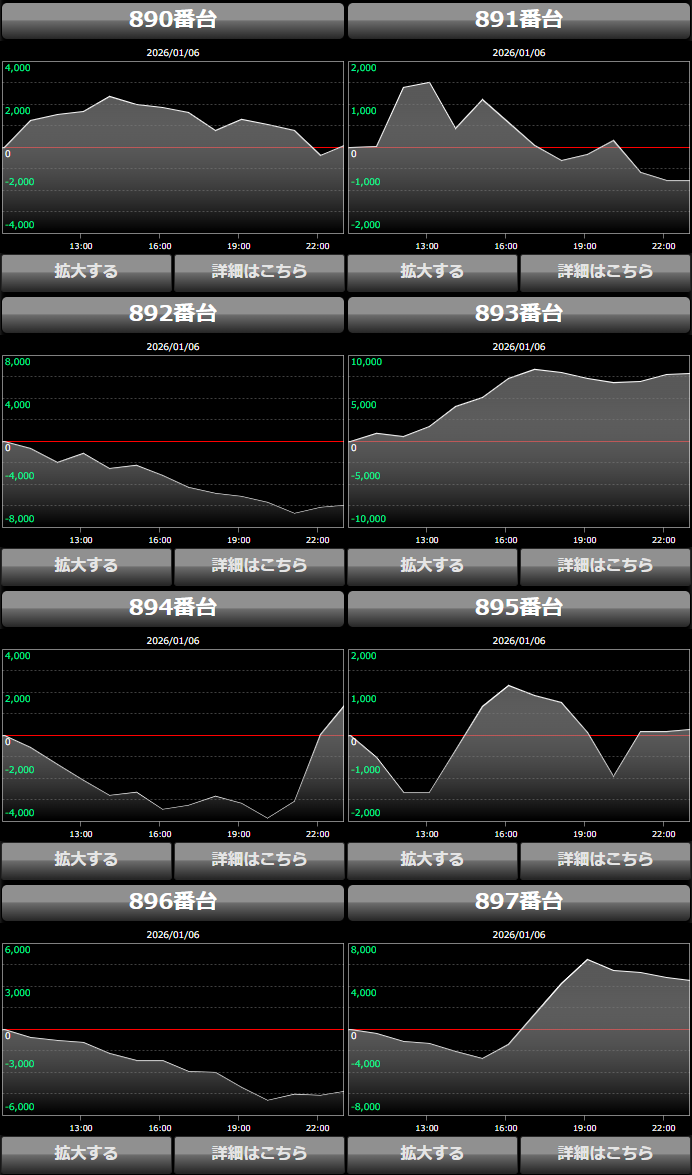Tap 拡大する under machine 890番台
The width and height of the screenshot is (692, 1175).
click(x=86, y=271)
